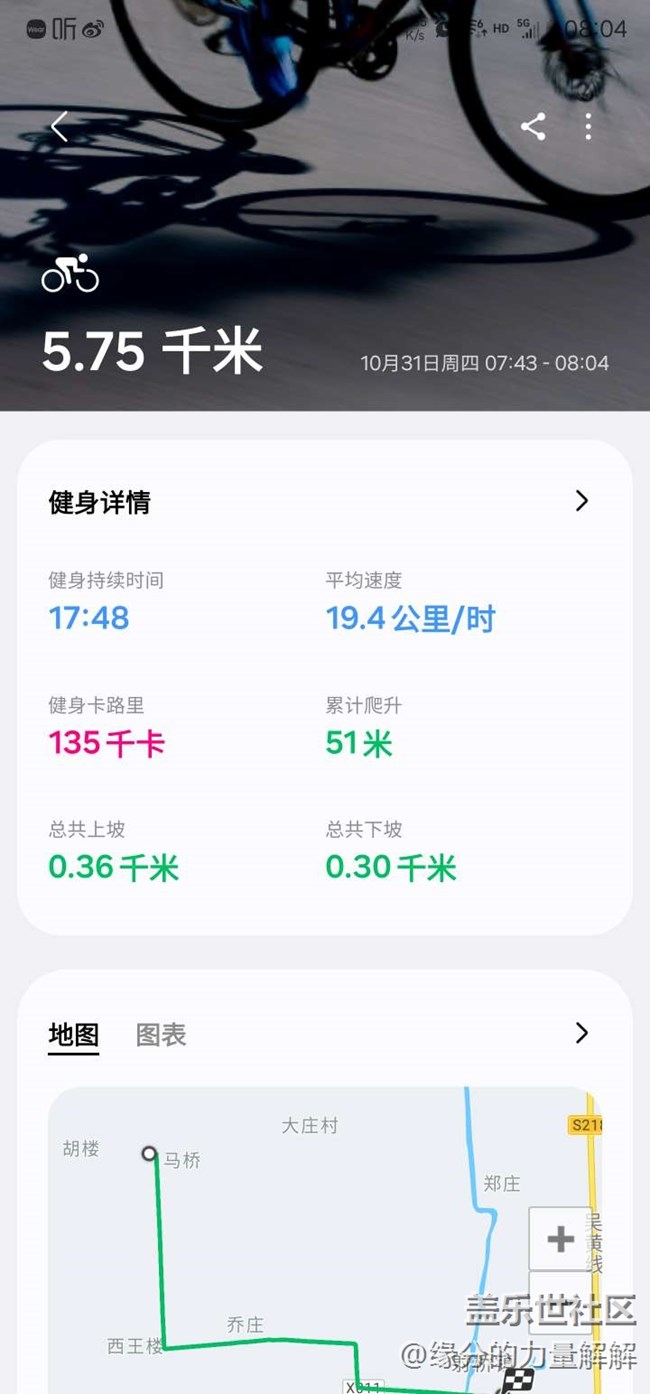Go back using the top-left arrow
650x1394 pixels.
(59, 127)
